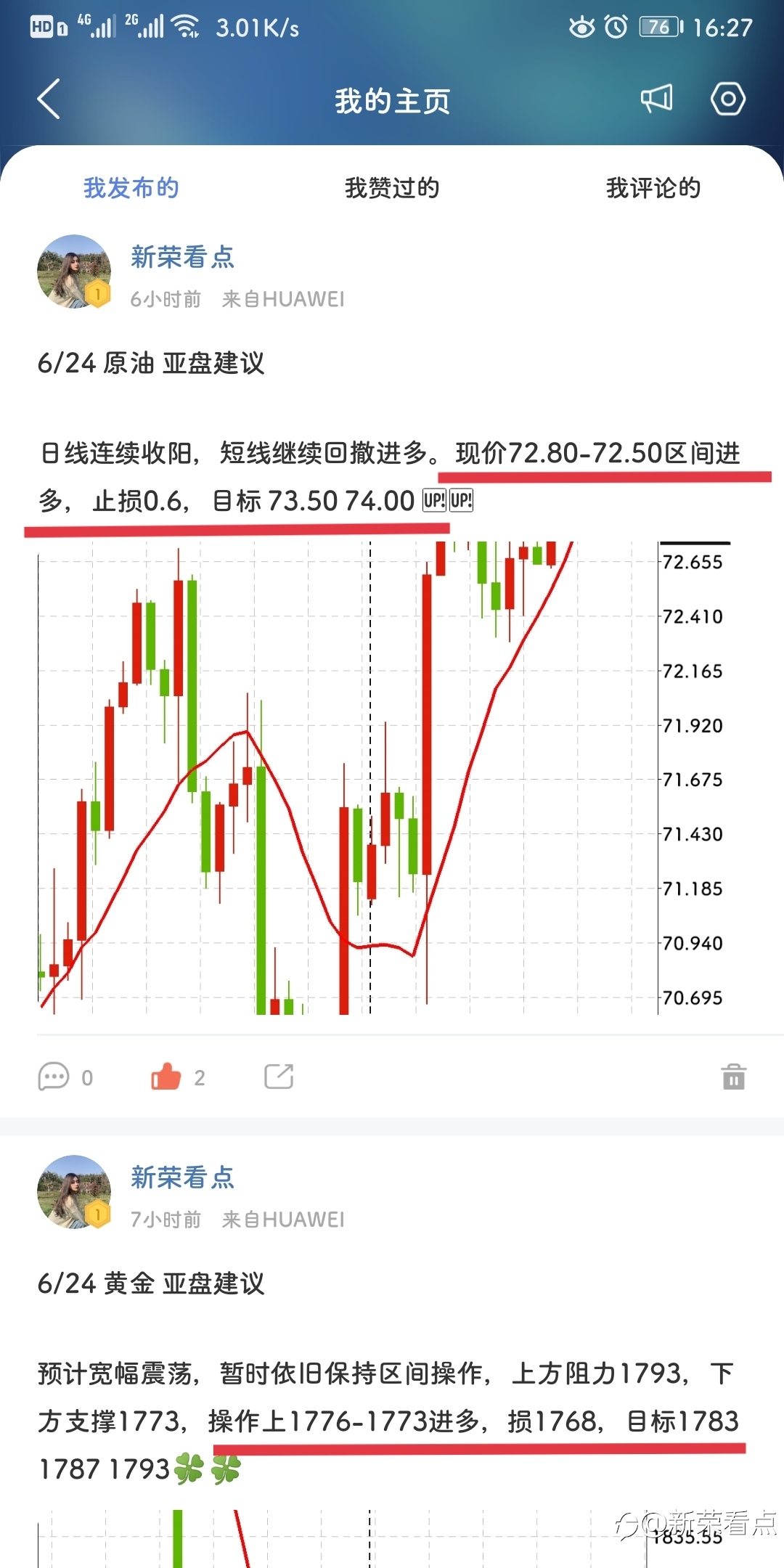This screenshot has width=784, height=1568.
Task: Open the settings hexagon icon
Action: pyautogui.click(x=727, y=99)
